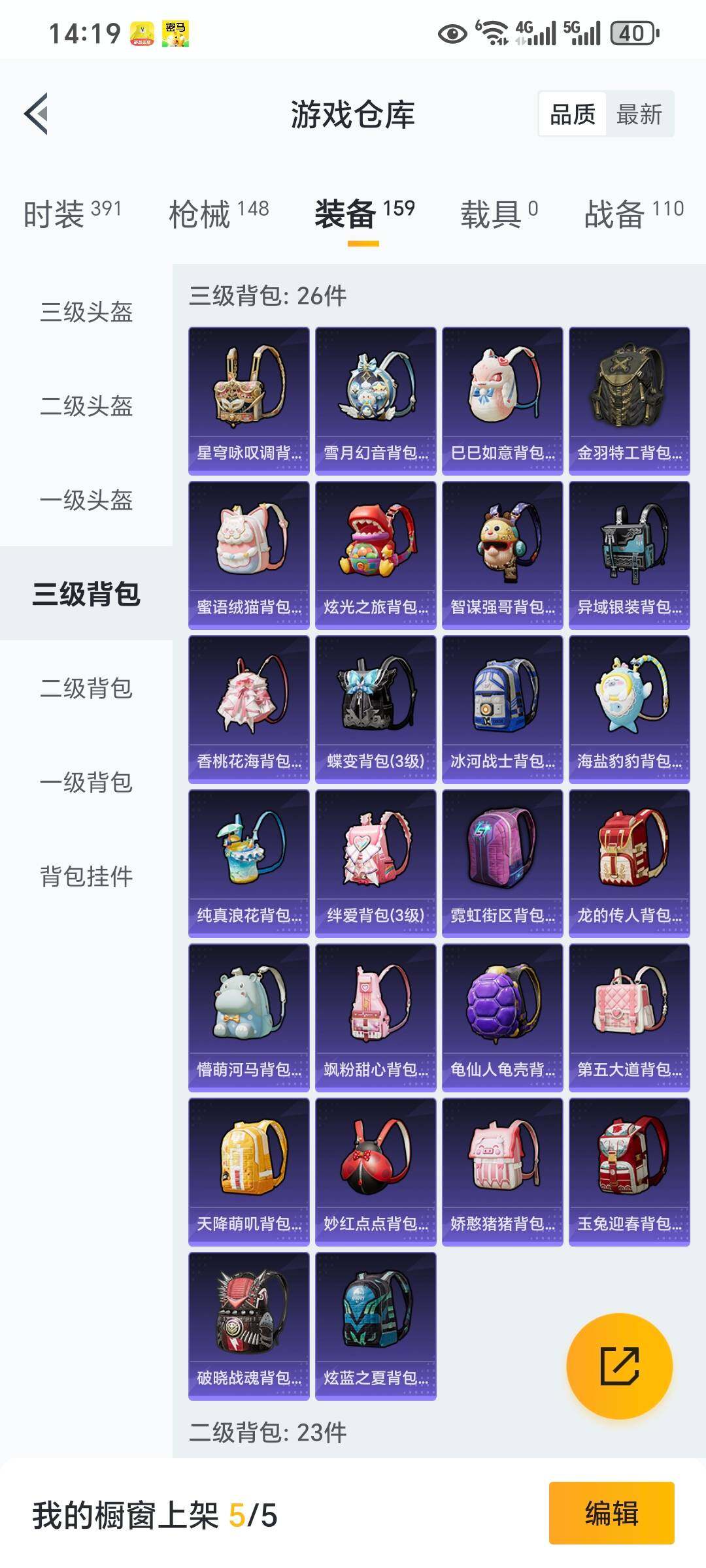The image size is (706, 1568).
Task: Select 一级头盔 in the sidebar
Action: 86,500
